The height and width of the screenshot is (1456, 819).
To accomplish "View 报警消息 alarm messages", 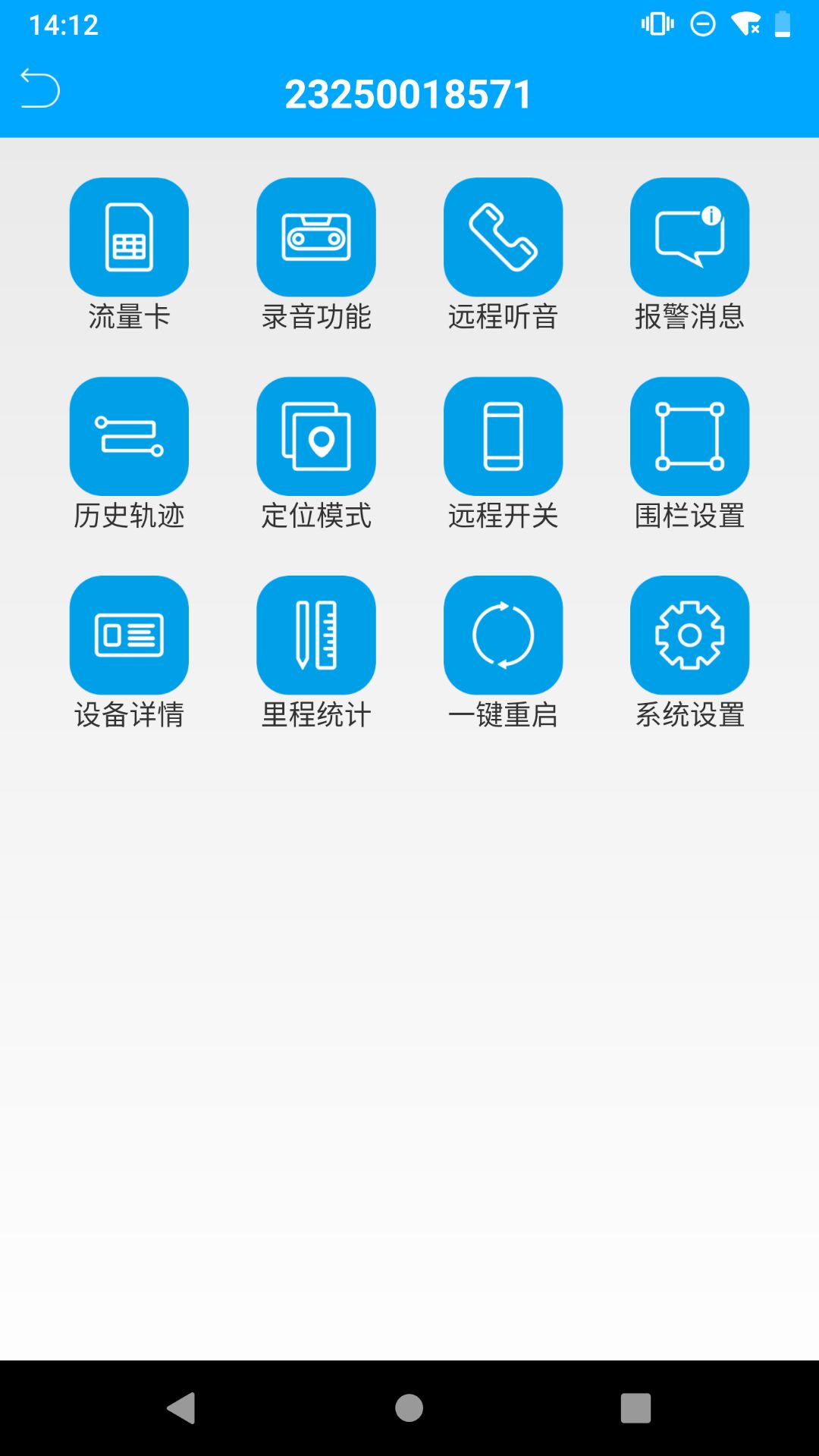I will (x=689, y=237).
